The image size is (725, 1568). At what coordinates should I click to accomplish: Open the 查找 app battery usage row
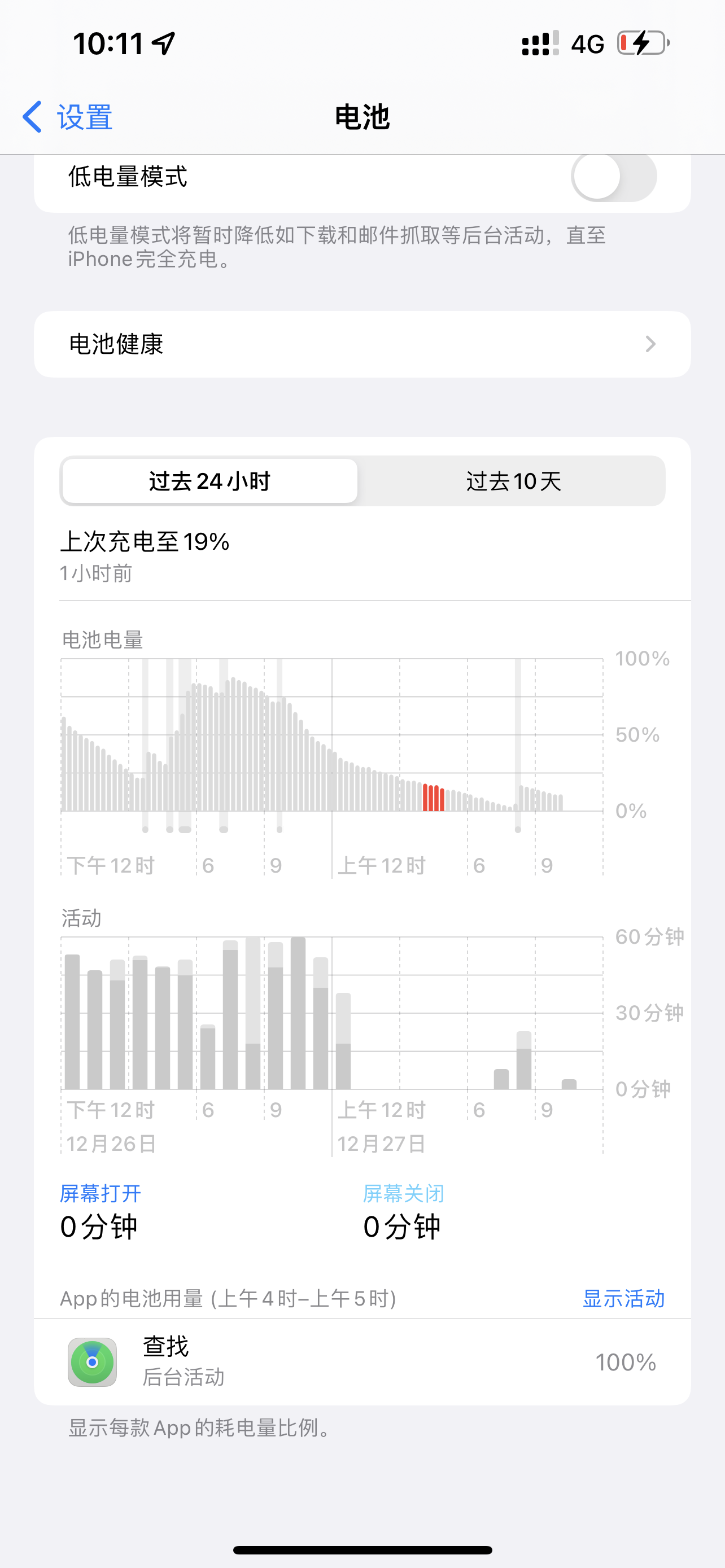pyautogui.click(x=362, y=1362)
